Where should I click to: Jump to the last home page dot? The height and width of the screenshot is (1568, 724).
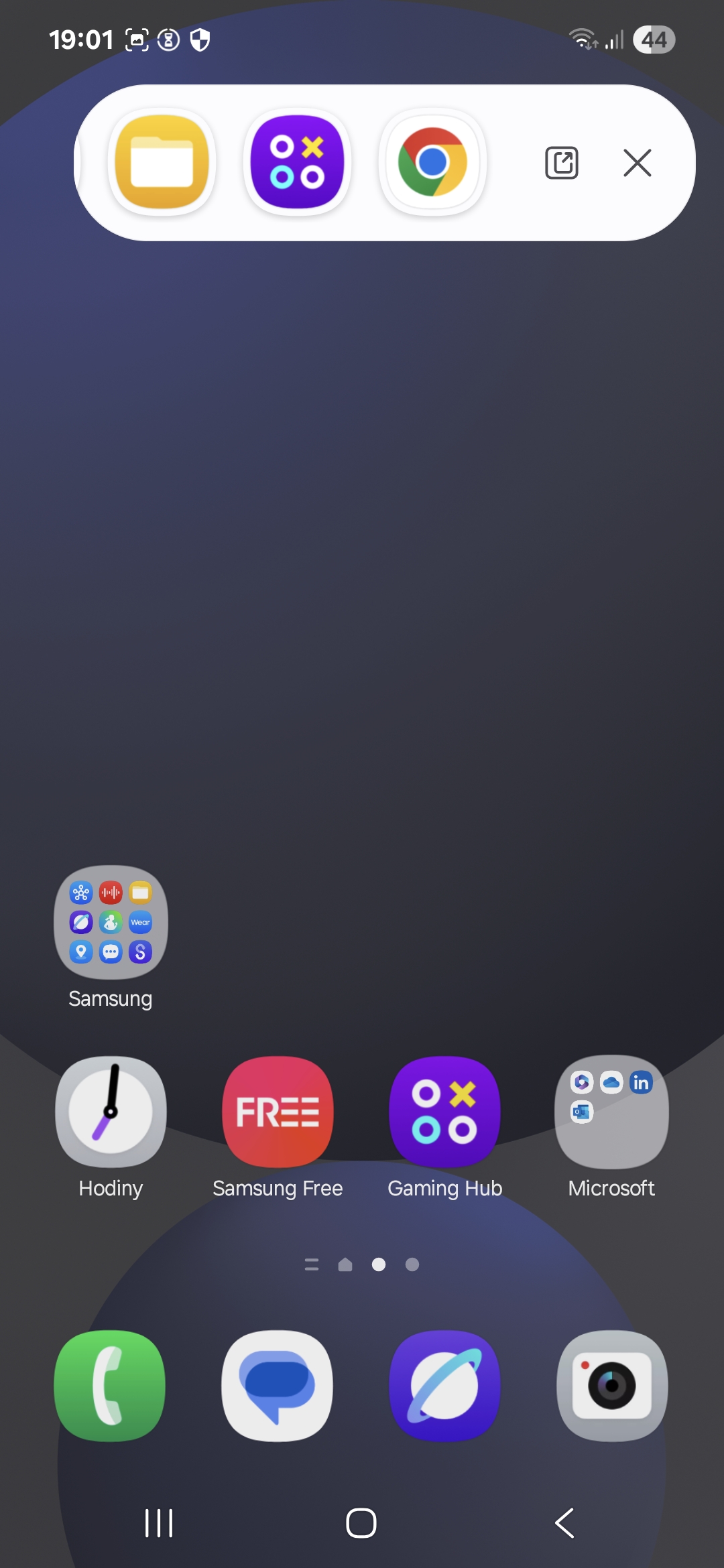[x=412, y=1264]
